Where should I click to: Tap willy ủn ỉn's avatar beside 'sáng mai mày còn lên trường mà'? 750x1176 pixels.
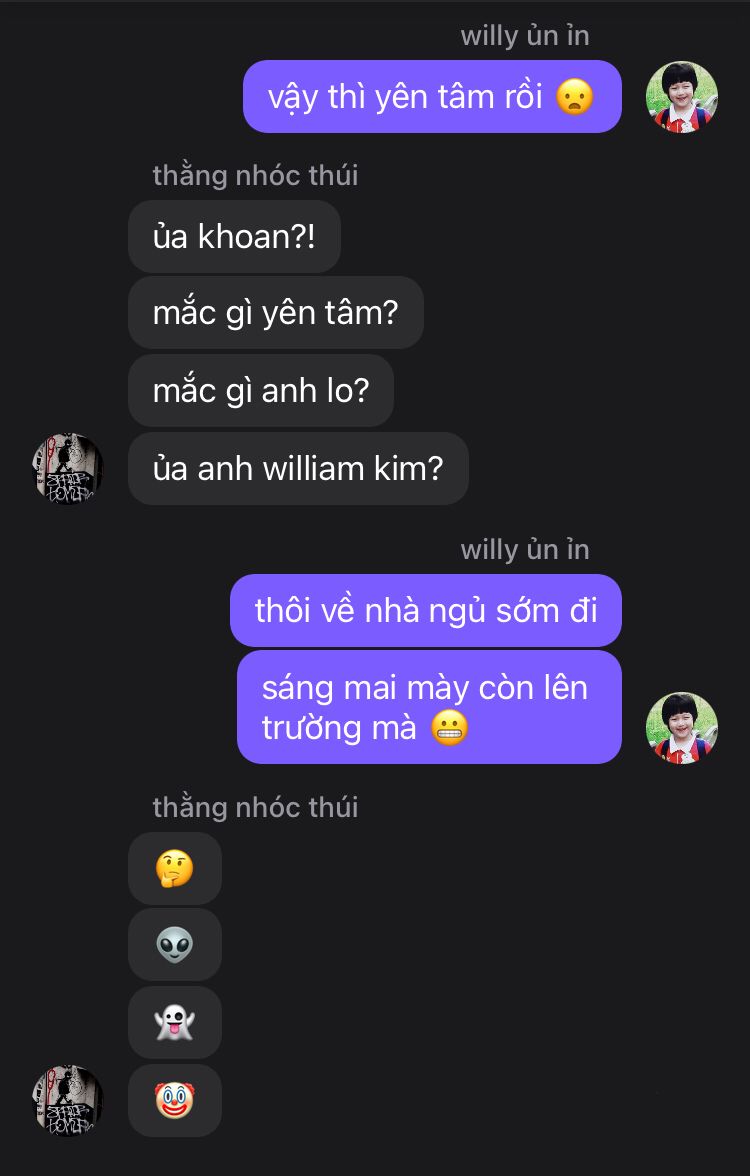(682, 727)
